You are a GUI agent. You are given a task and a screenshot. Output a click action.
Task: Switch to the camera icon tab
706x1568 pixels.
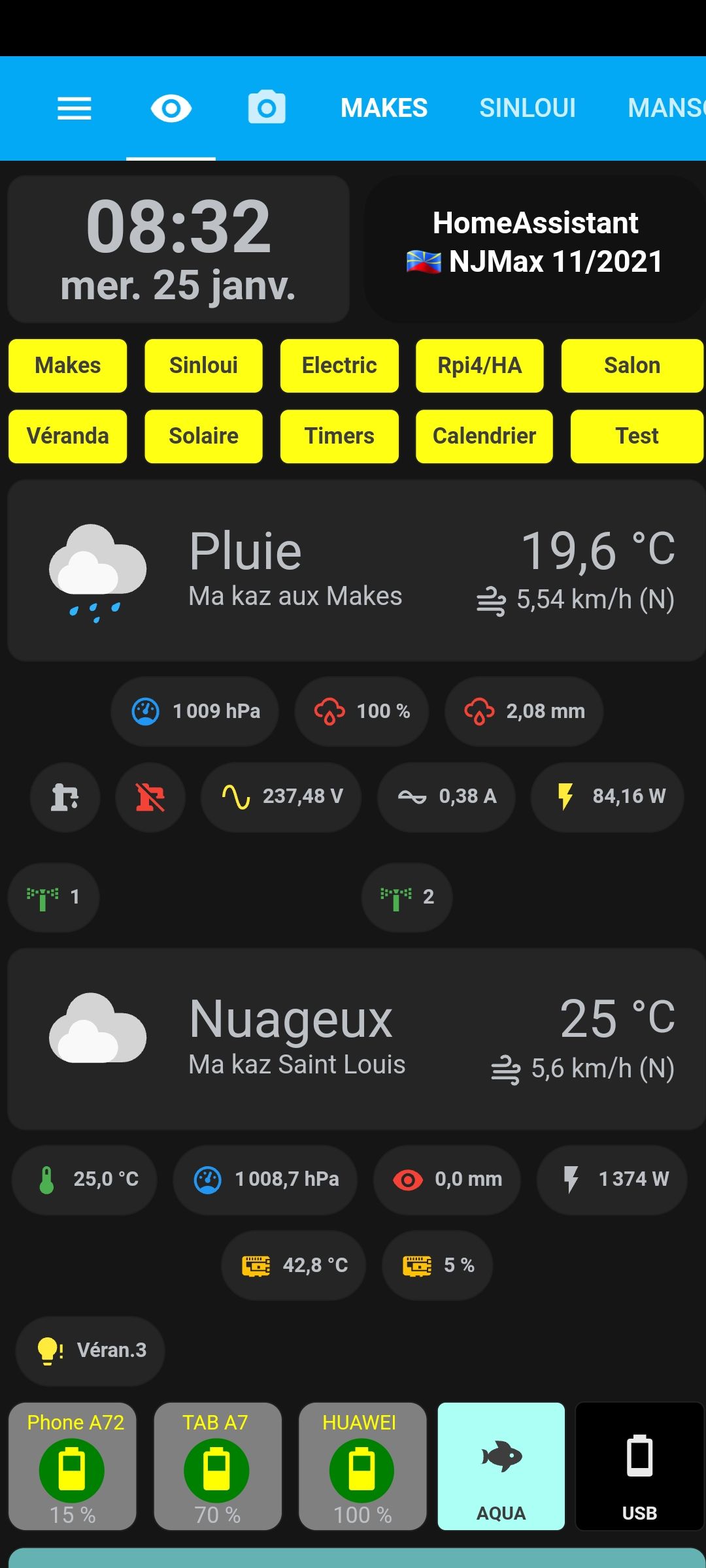pyautogui.click(x=267, y=108)
